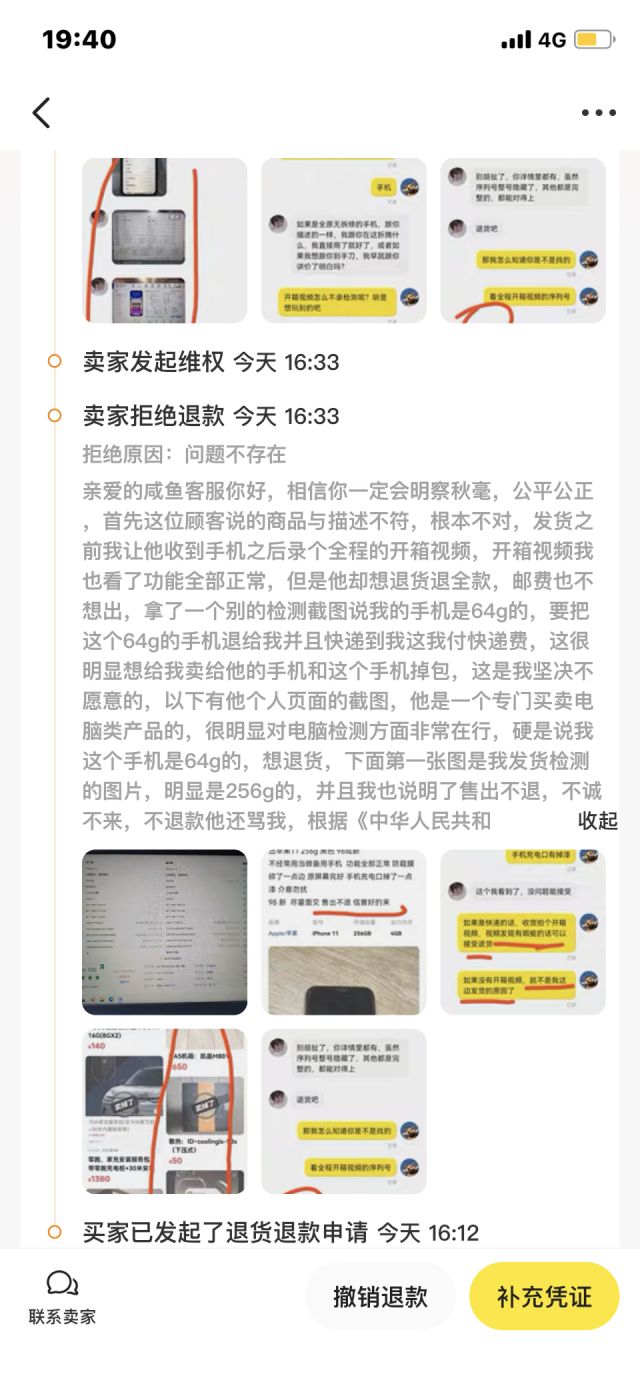Open the screenshot mentioning 开箱视频 conditions
The image size is (640, 1386).
click(522, 932)
